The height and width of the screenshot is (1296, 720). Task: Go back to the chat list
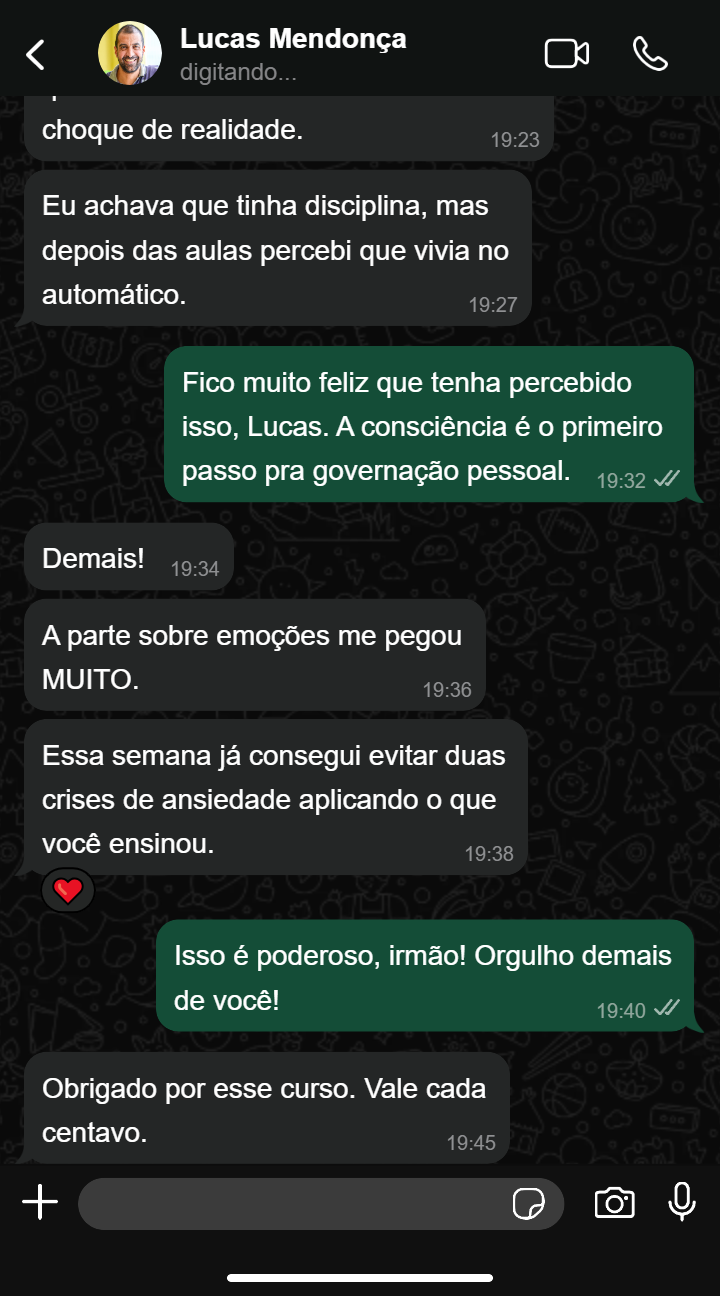click(36, 54)
